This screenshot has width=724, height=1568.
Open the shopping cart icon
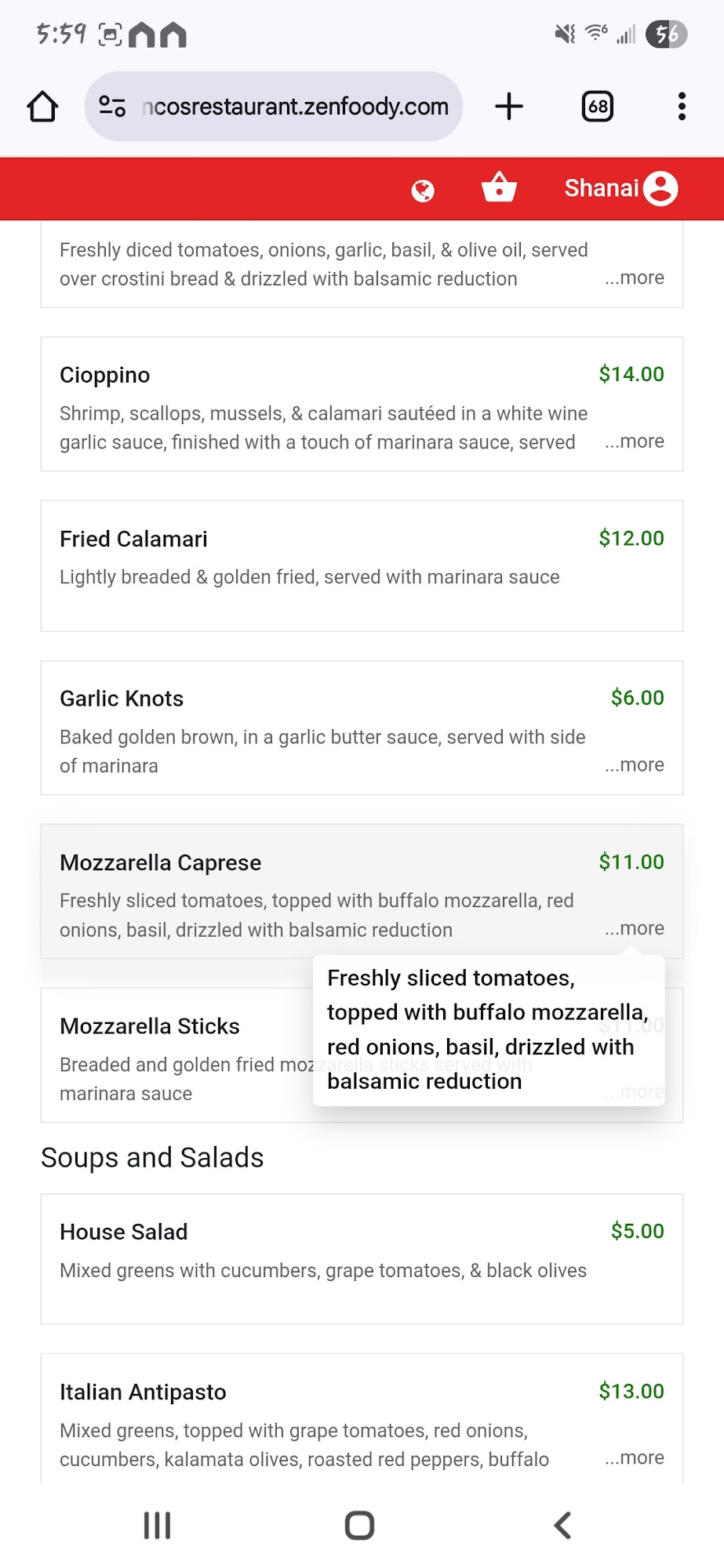point(499,188)
